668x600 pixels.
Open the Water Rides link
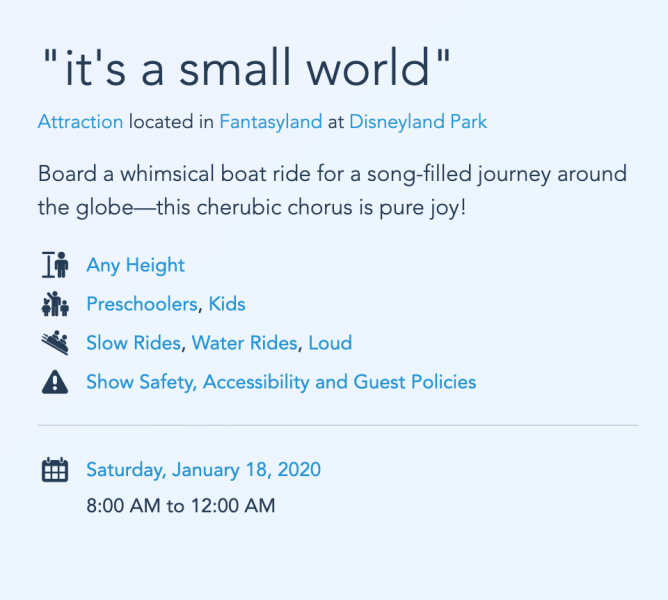pyautogui.click(x=244, y=343)
